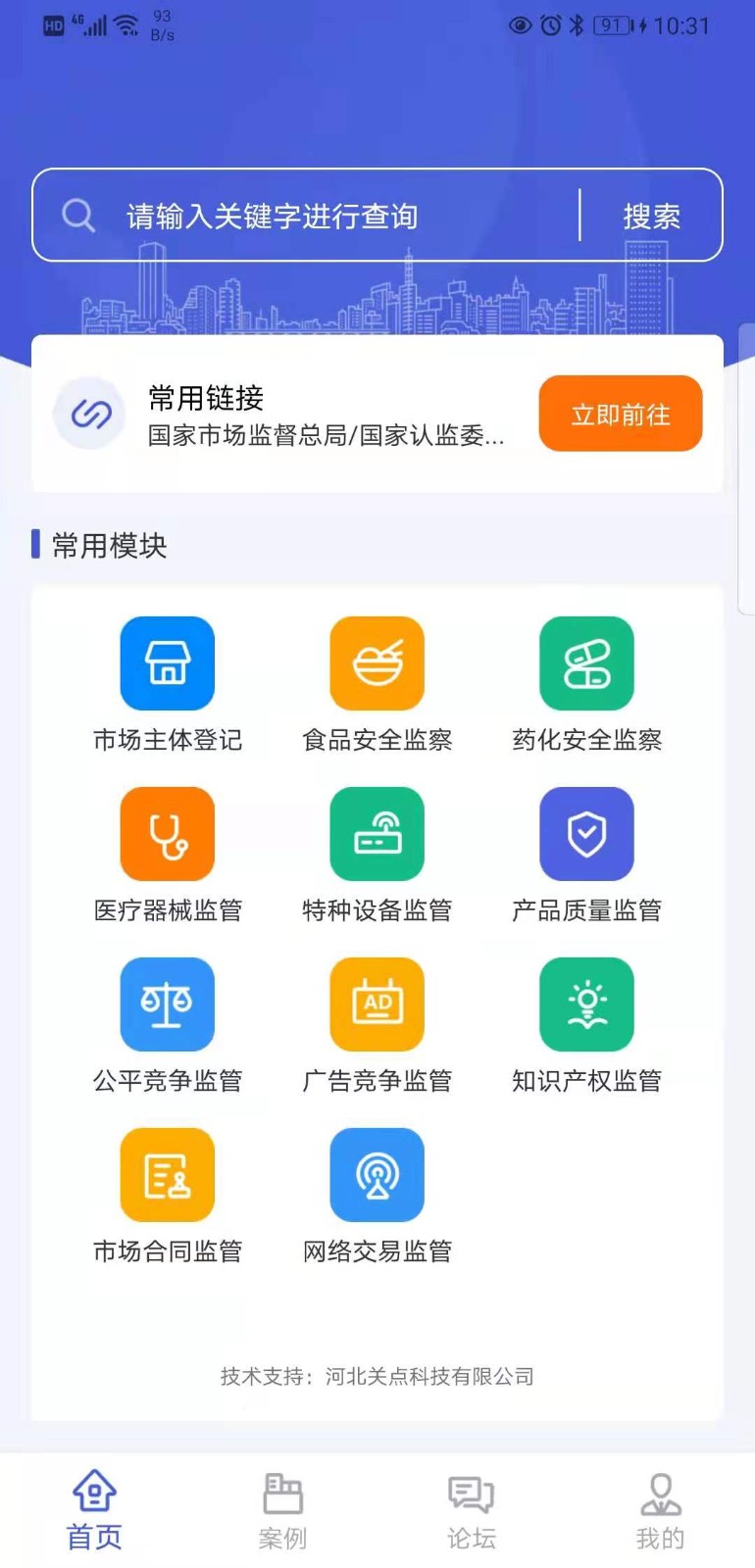Select the 产品质量监管 shield icon
The width and height of the screenshot is (755, 1568).
pyautogui.click(x=586, y=833)
